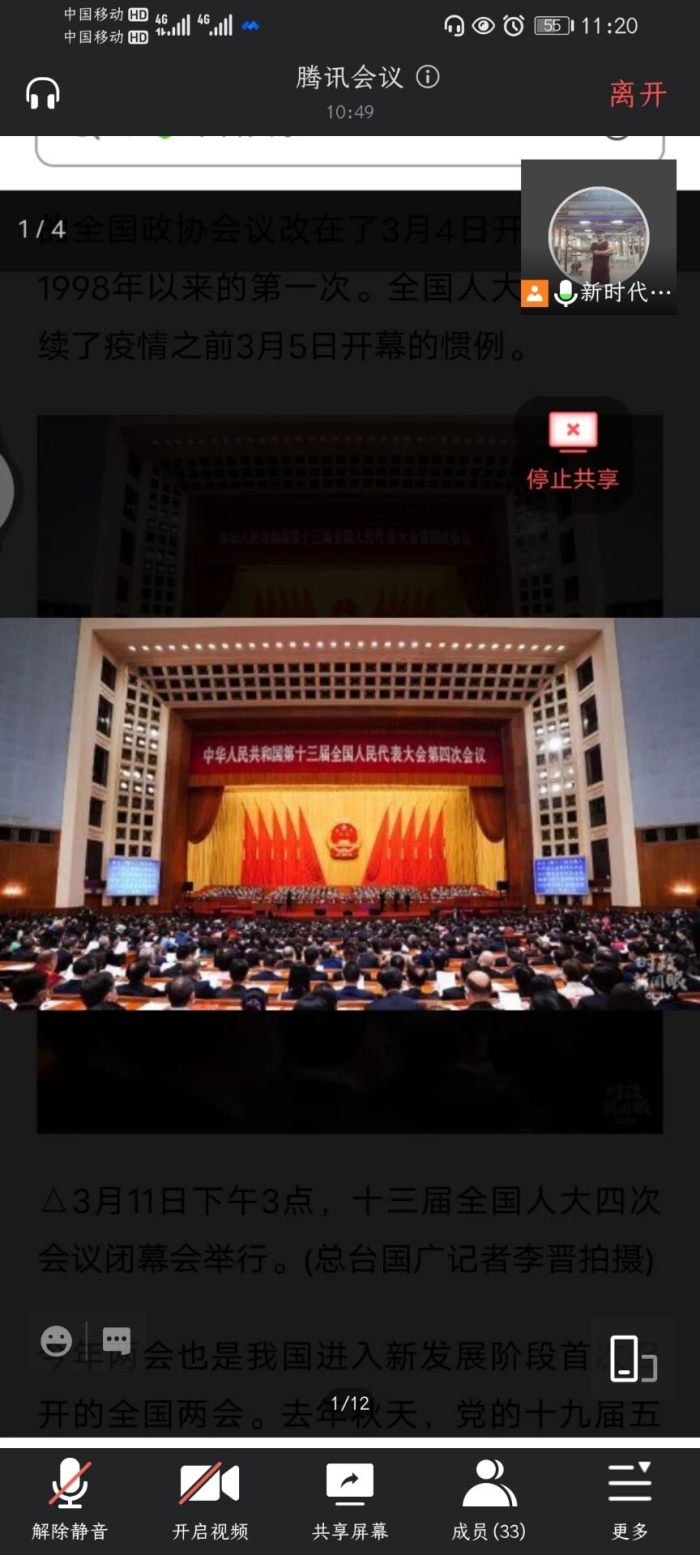700x1555 pixels.
Task: Open the chat message icon
Action: 117,1341
